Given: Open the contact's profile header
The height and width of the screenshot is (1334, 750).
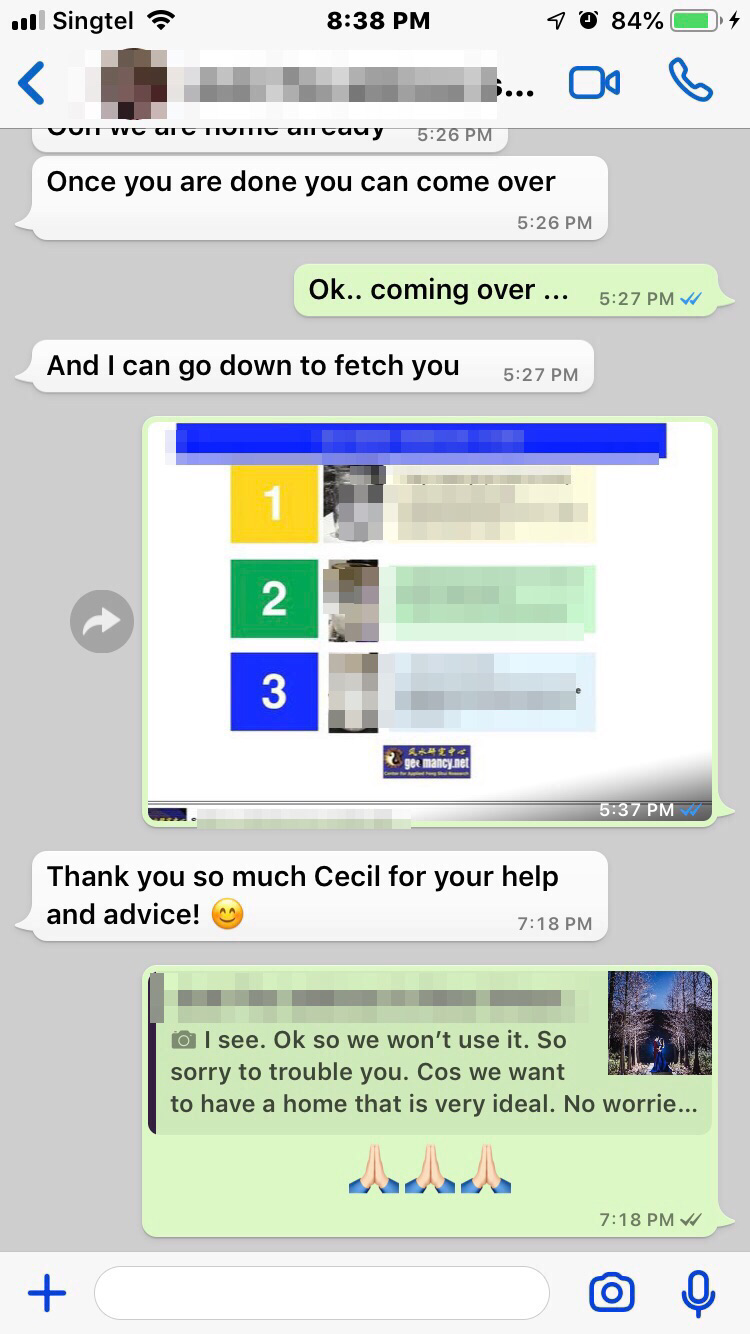Looking at the screenshot, I should pyautogui.click(x=300, y=83).
